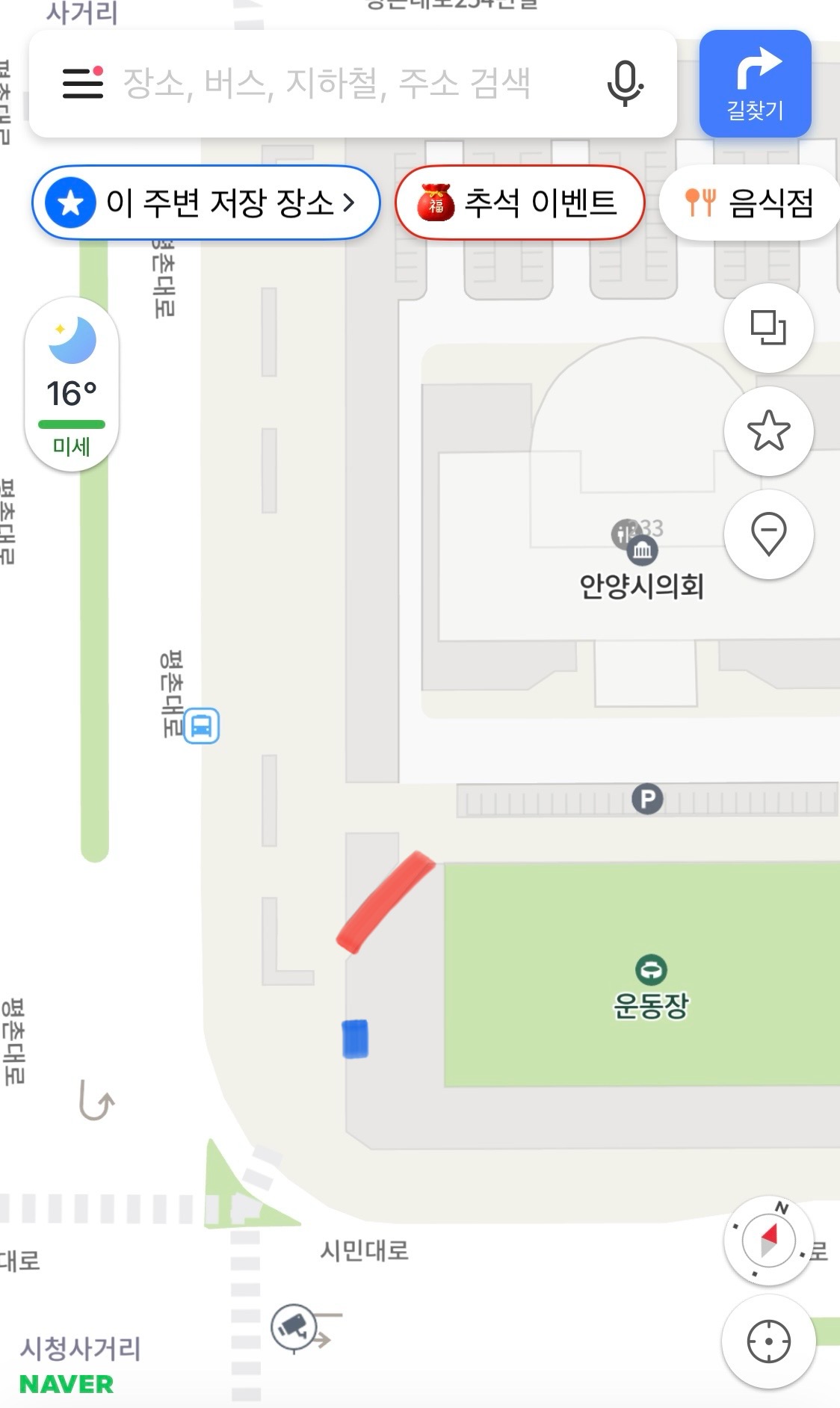Viewport: 840px width, 1408px height.
Task: Select the 추석 이벤트 chip
Action: (520, 203)
